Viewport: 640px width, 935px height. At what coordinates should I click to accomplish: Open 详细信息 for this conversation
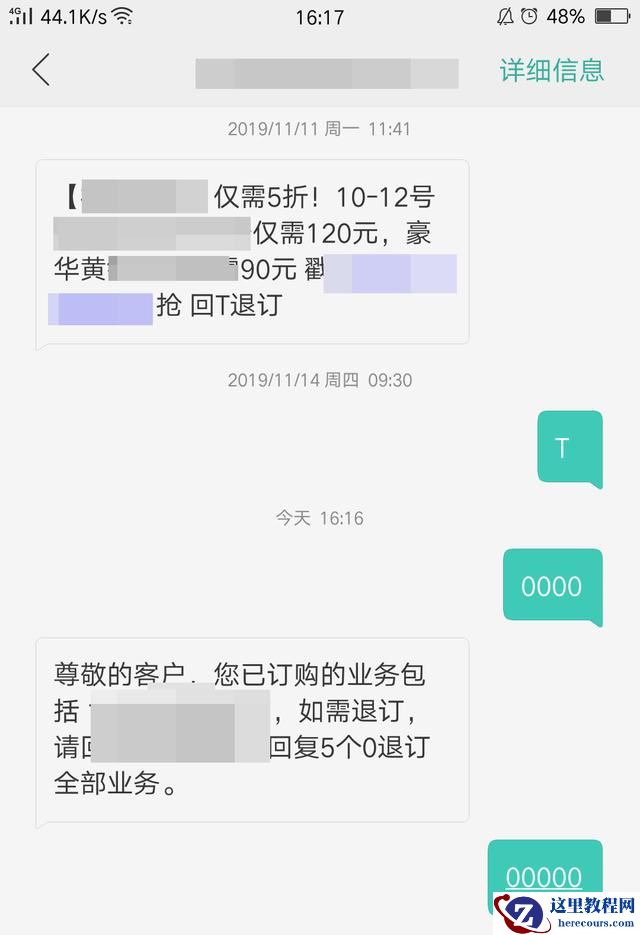click(x=552, y=70)
